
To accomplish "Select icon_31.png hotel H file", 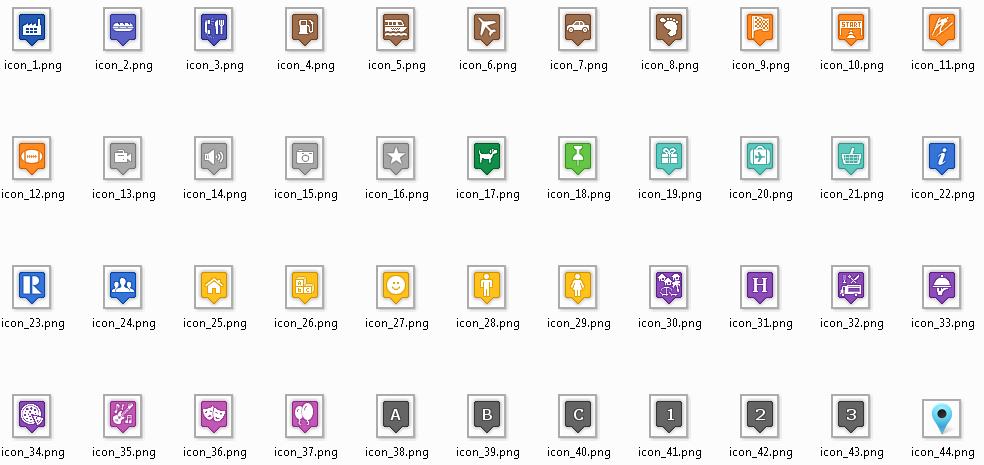I will point(761,287).
